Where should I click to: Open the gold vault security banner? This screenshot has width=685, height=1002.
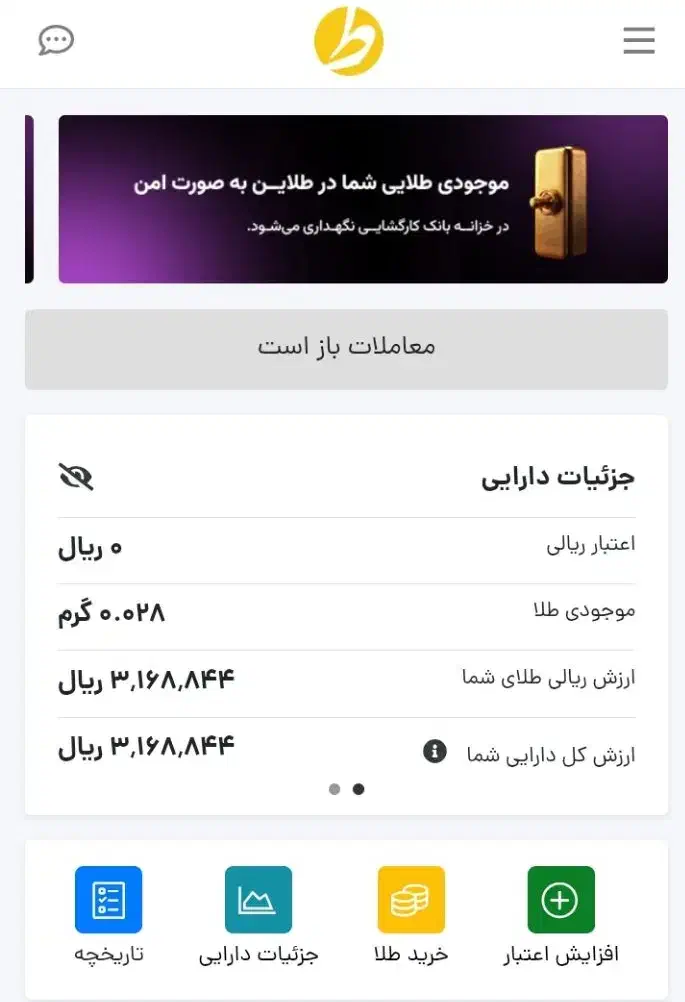363,199
